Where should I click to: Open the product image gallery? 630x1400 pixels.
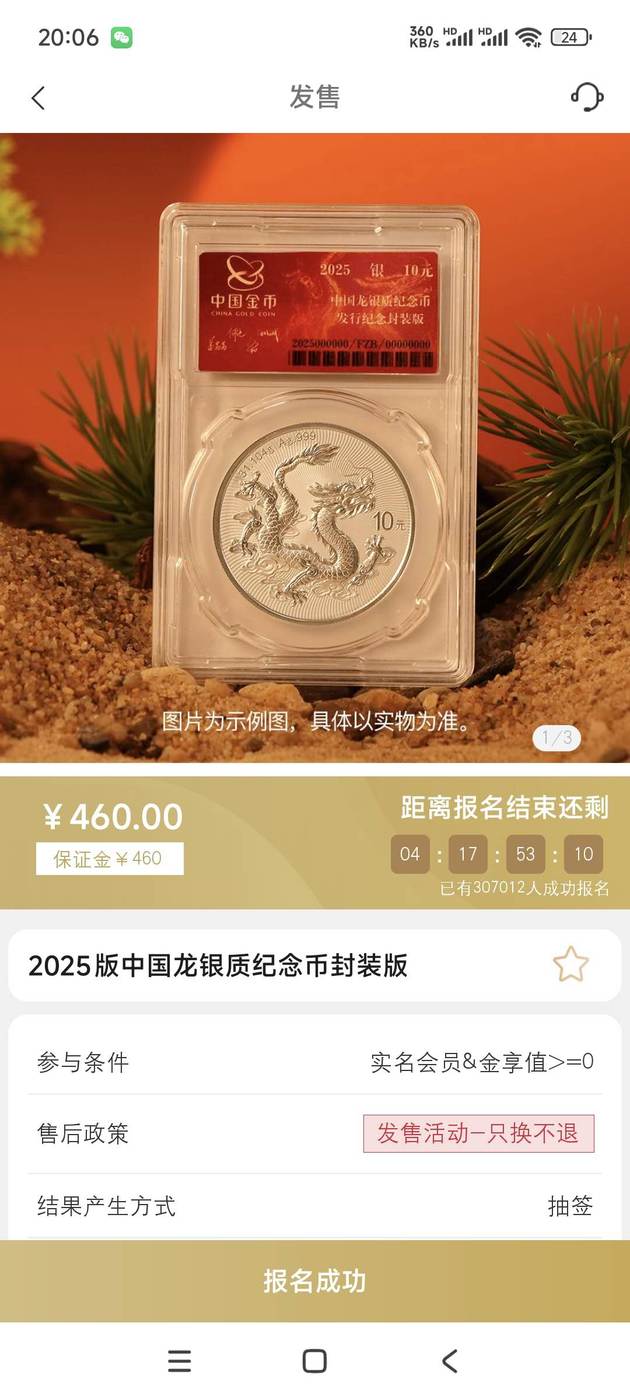tap(315, 447)
